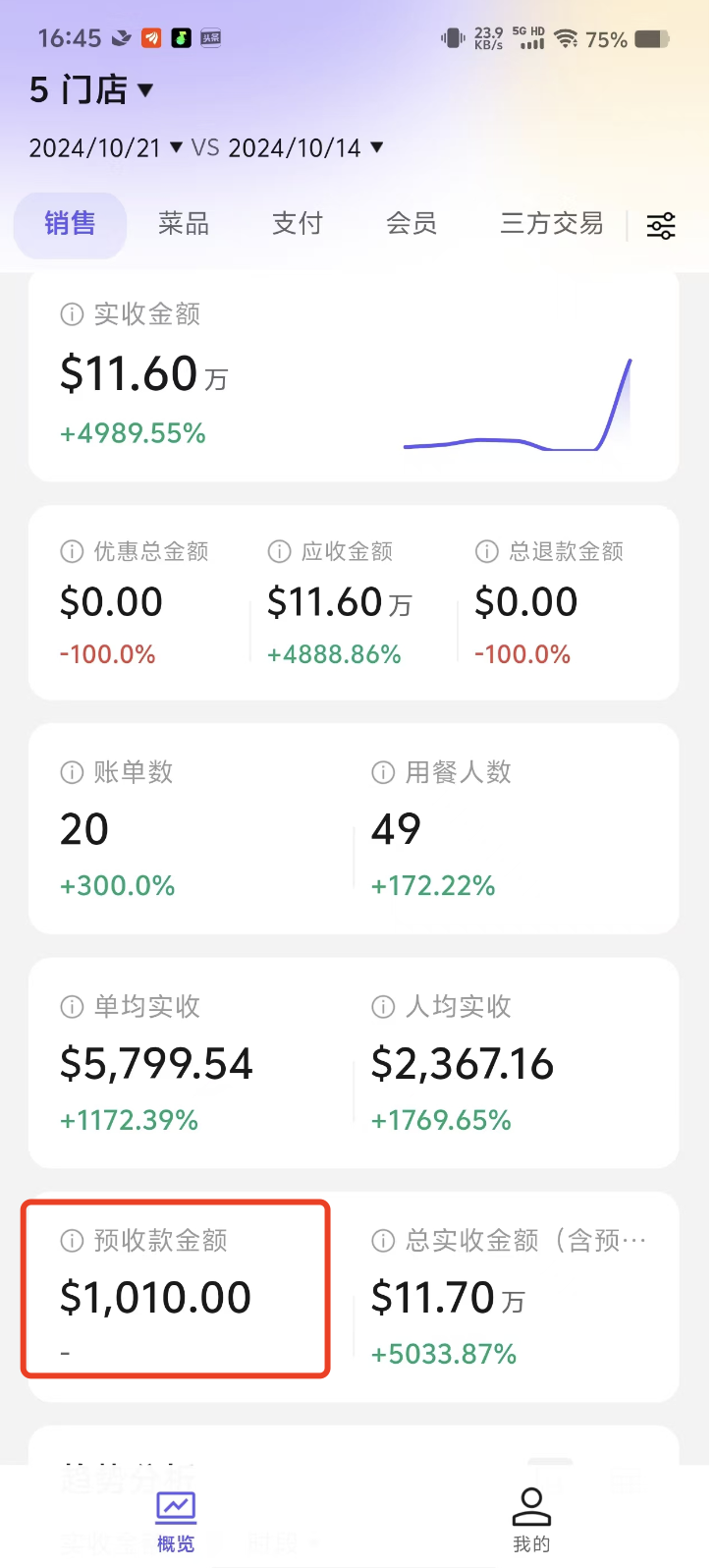Select the 销售 tab
The image size is (715, 1568).
(x=70, y=224)
